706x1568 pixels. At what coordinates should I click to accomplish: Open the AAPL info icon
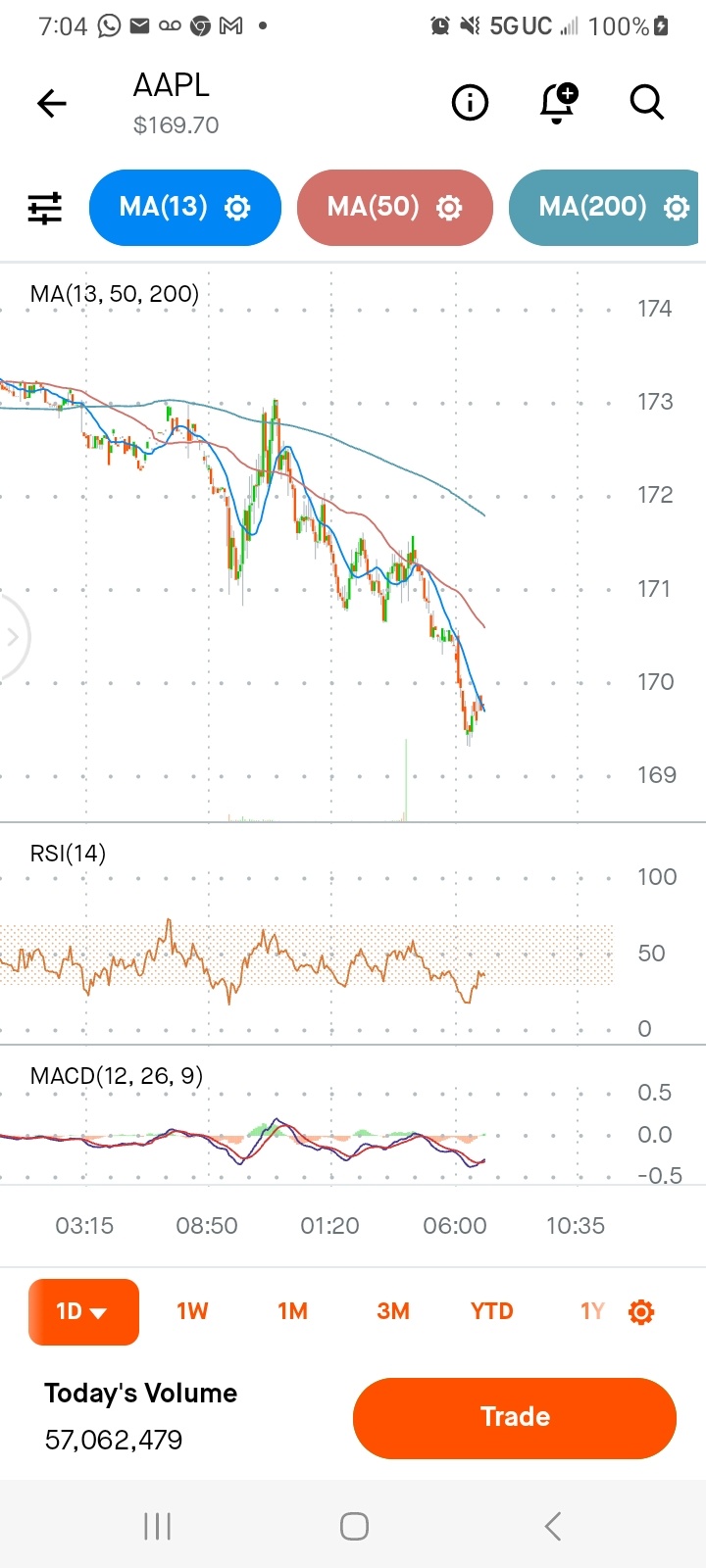pos(470,102)
